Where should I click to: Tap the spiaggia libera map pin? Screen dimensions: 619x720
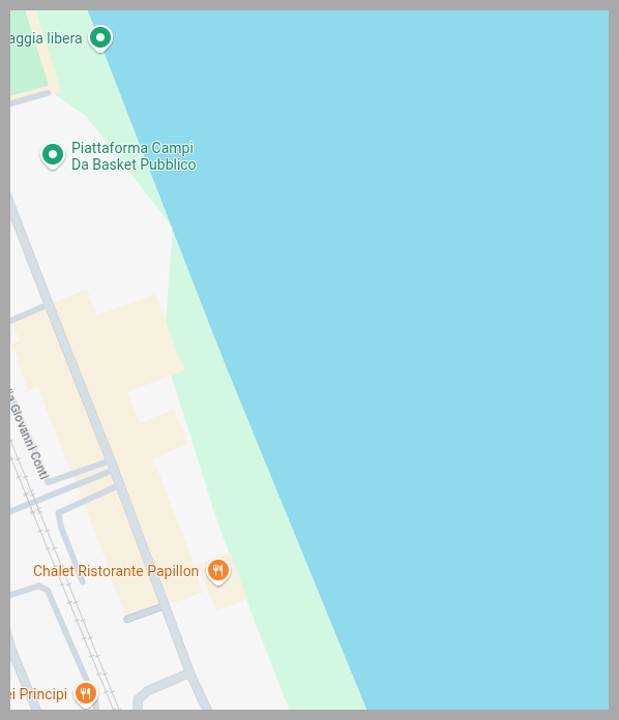pos(100,38)
